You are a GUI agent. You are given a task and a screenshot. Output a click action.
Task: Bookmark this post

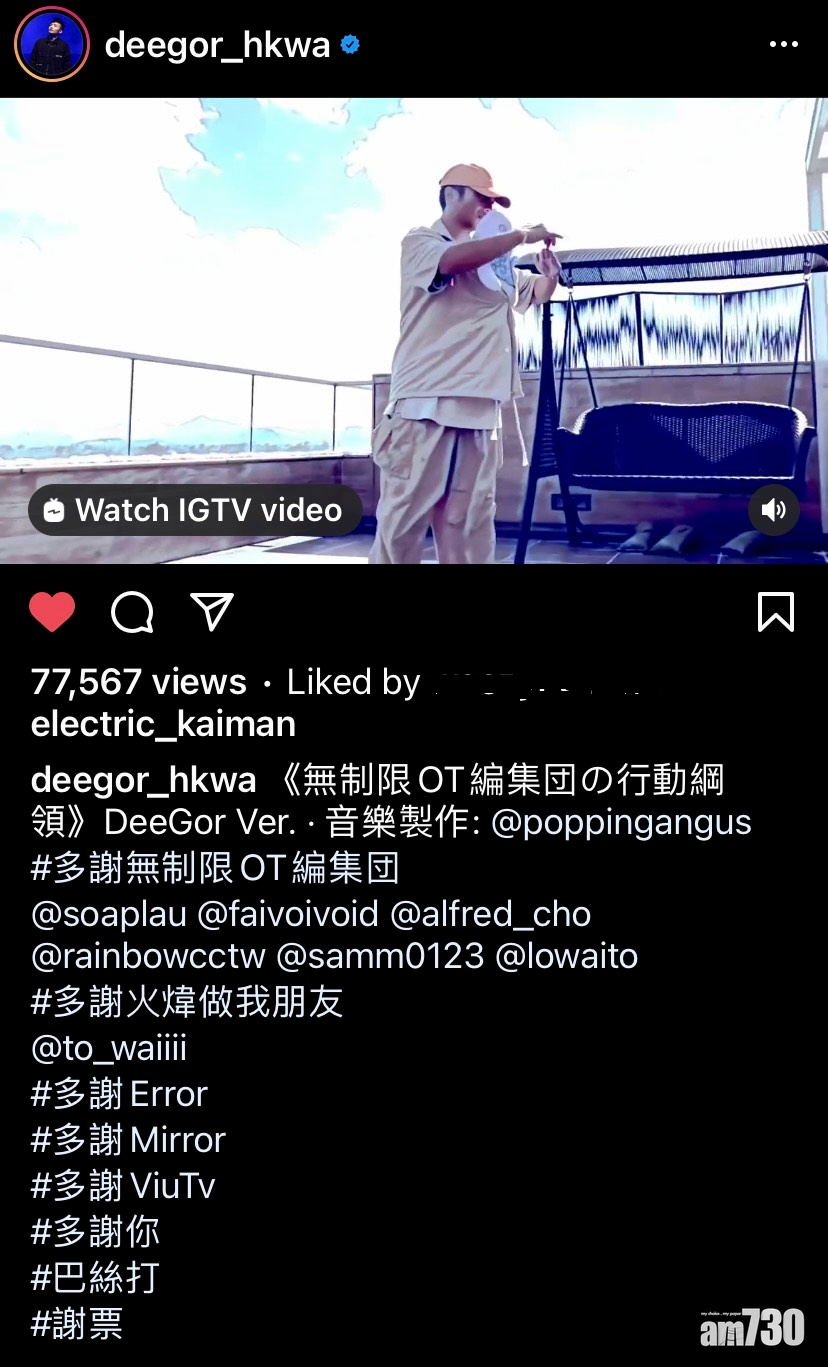click(x=775, y=611)
